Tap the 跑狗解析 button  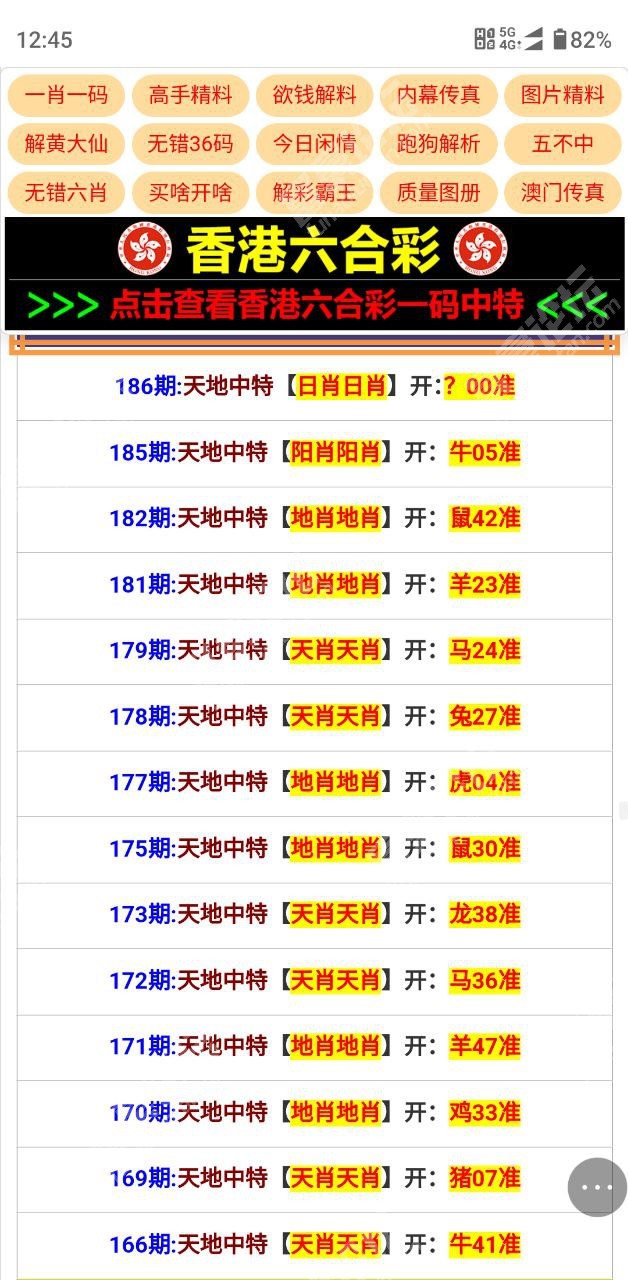pos(438,144)
